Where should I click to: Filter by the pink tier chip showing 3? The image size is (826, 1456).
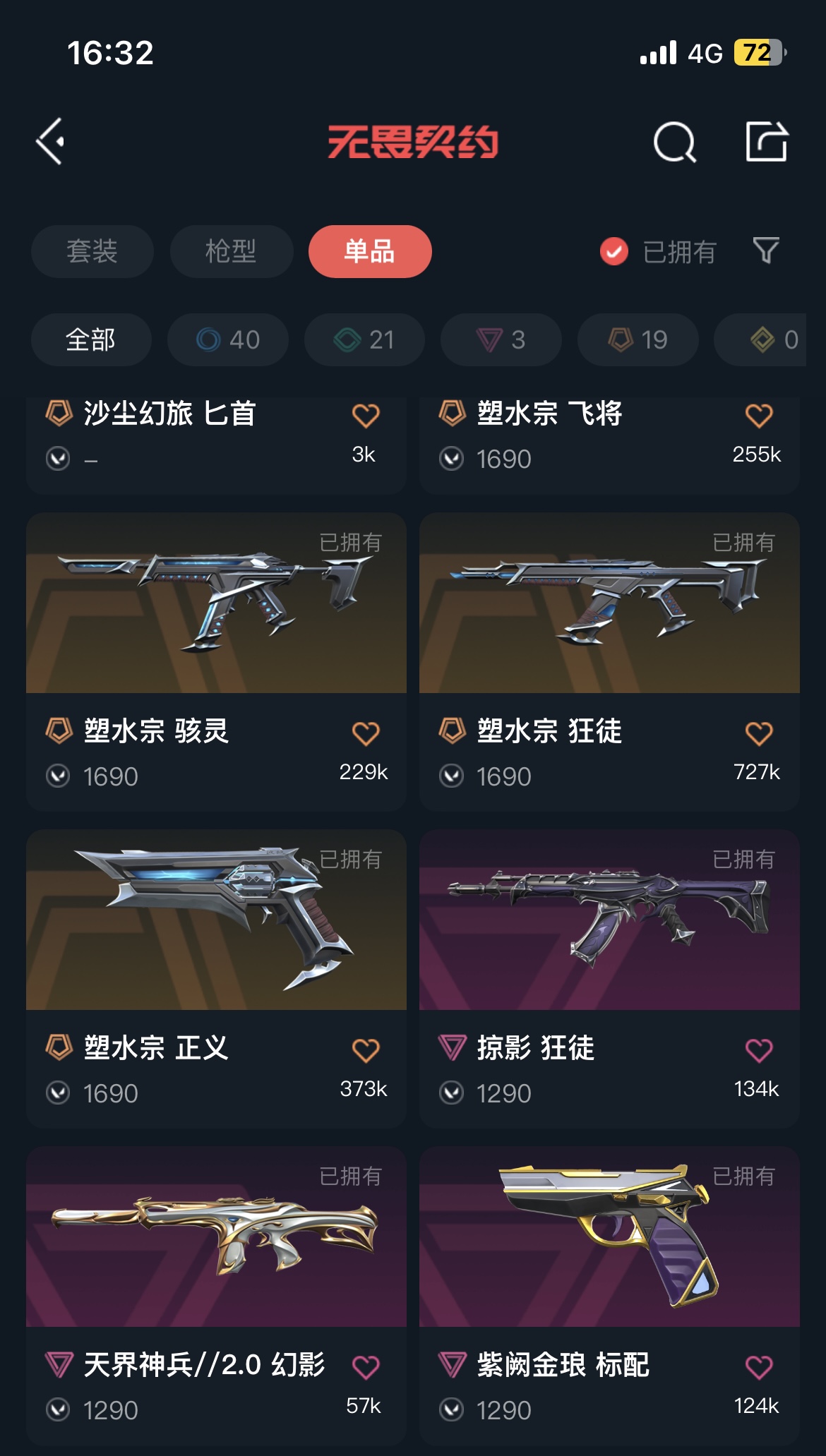501,339
